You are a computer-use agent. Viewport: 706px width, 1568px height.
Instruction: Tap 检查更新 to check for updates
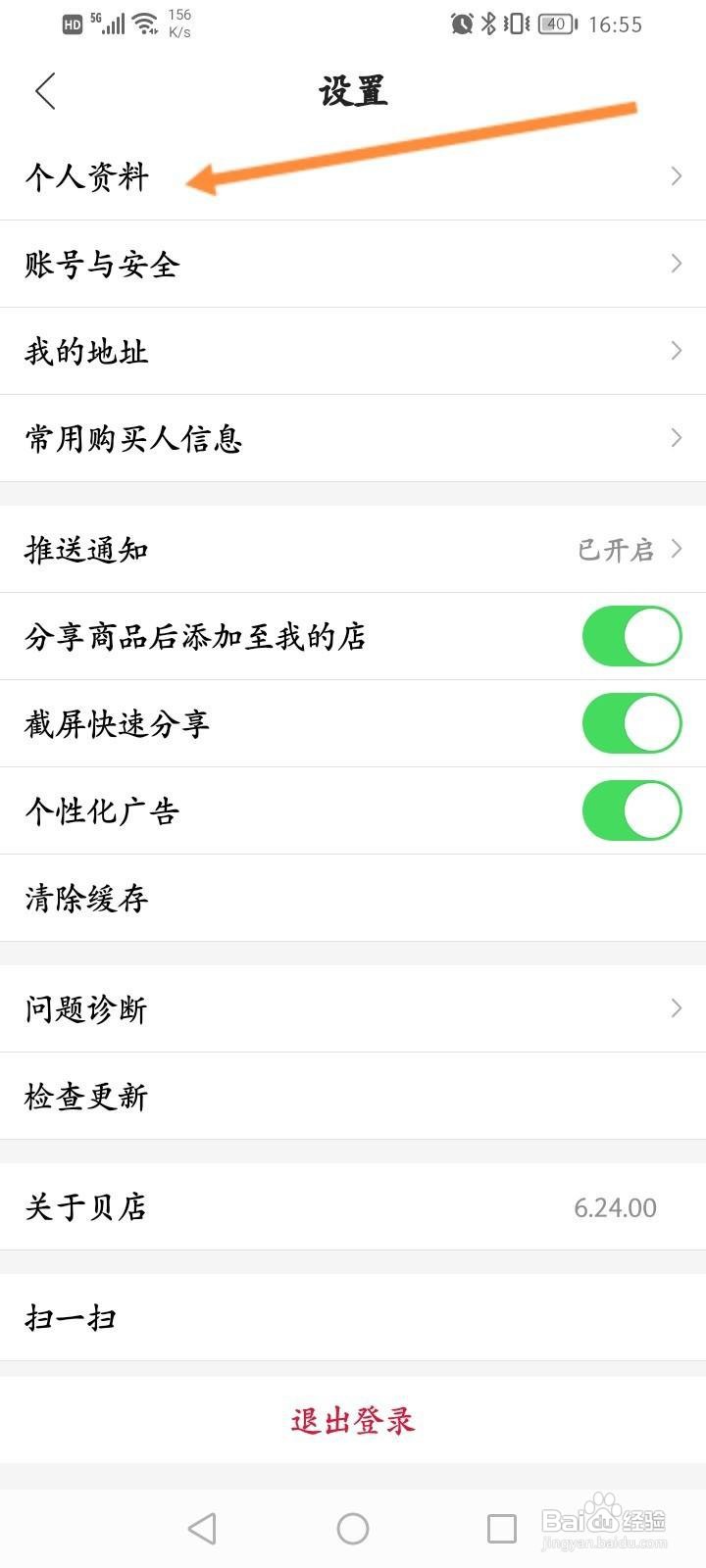coord(353,1096)
